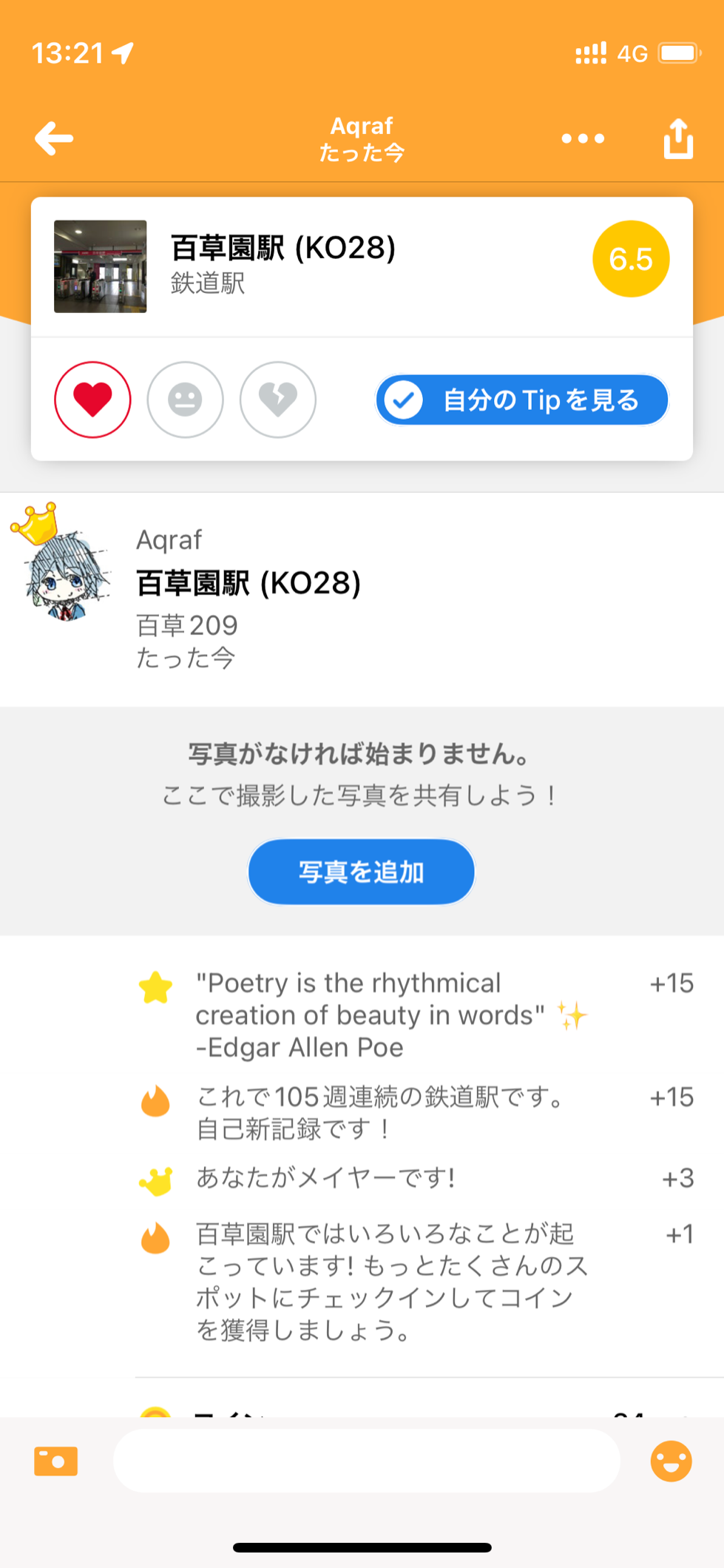Open the three-dot overflow menu
This screenshot has width=724, height=1568.
coord(583,138)
